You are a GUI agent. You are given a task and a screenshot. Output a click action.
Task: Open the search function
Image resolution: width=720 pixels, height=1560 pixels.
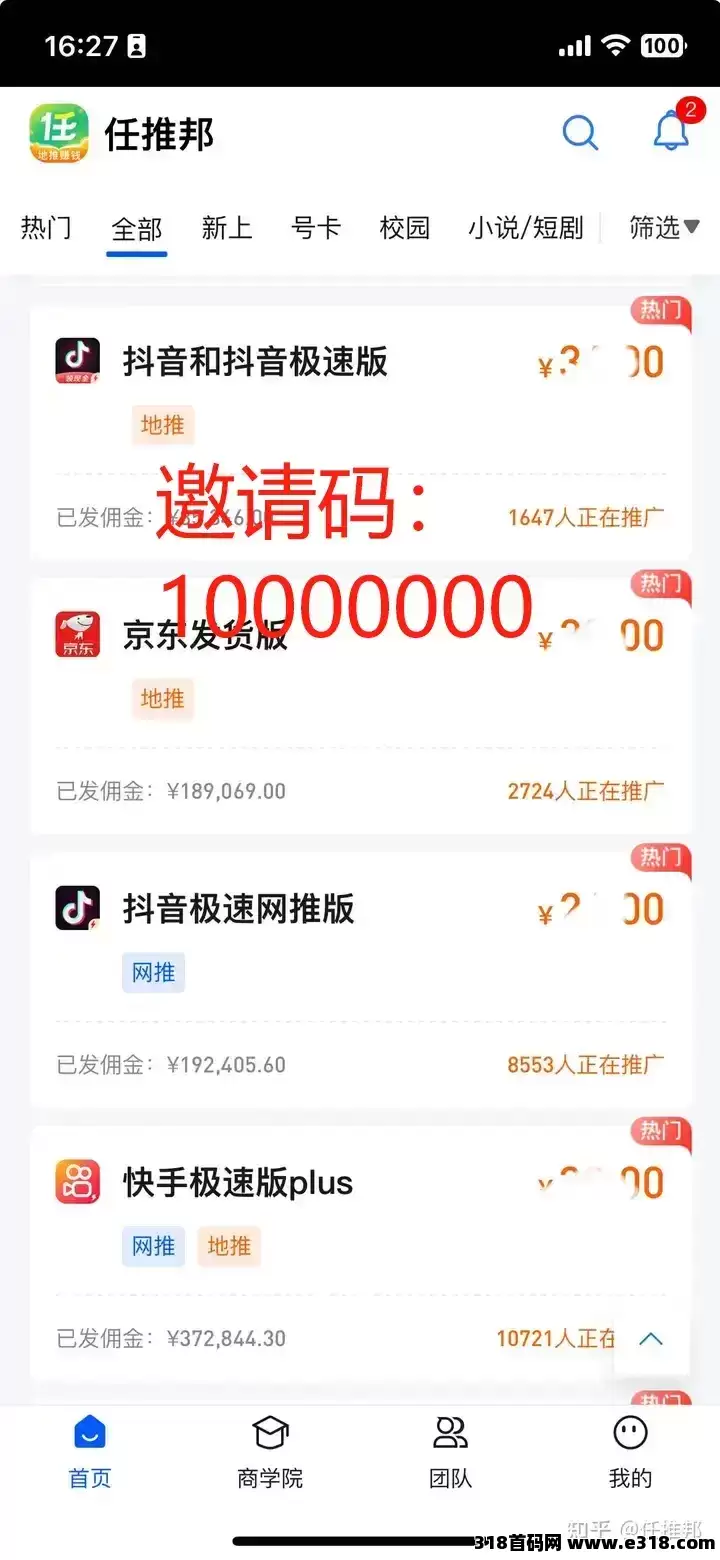[580, 132]
